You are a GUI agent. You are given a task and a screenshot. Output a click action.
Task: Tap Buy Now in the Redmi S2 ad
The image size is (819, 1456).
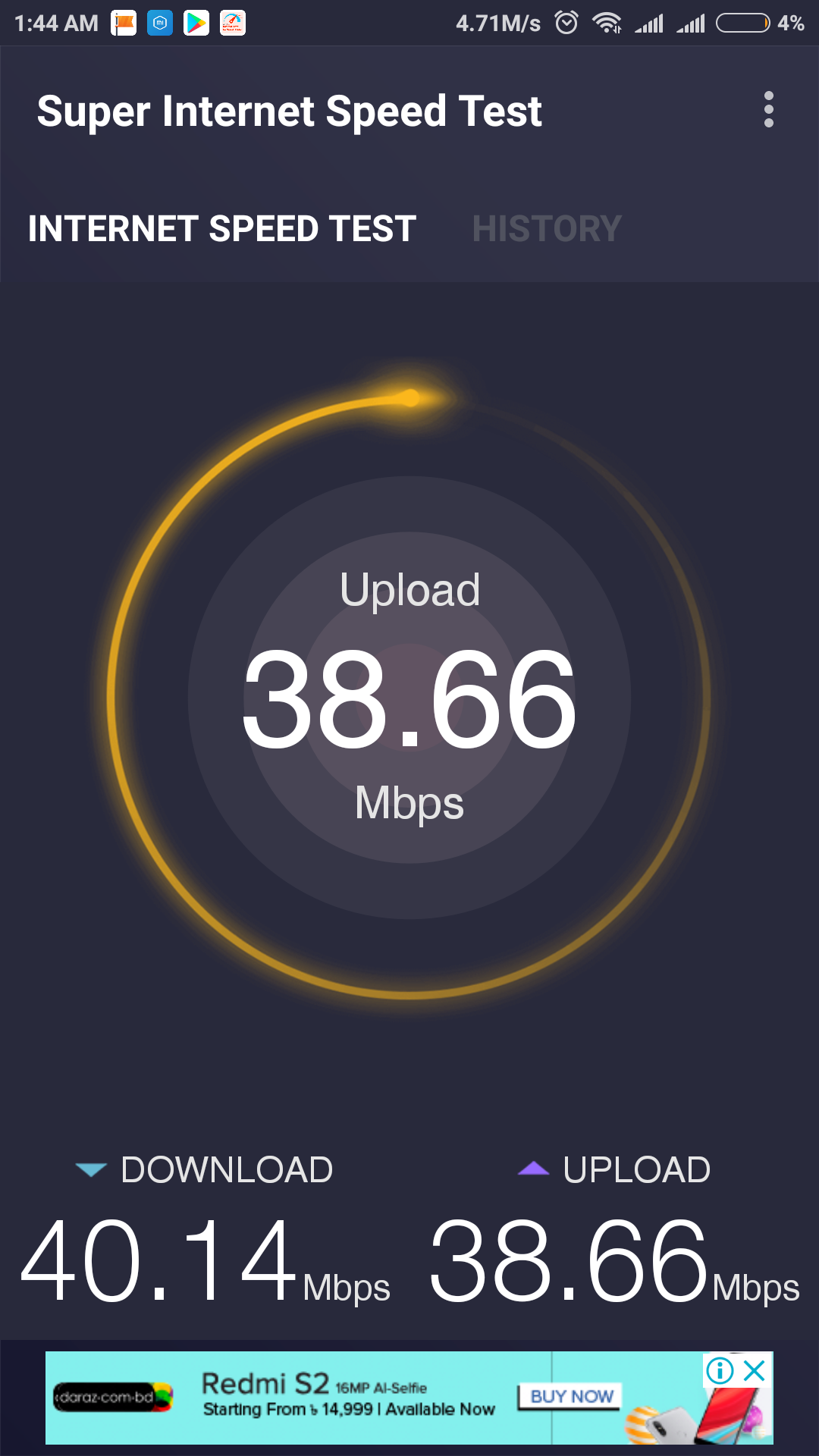(571, 1396)
